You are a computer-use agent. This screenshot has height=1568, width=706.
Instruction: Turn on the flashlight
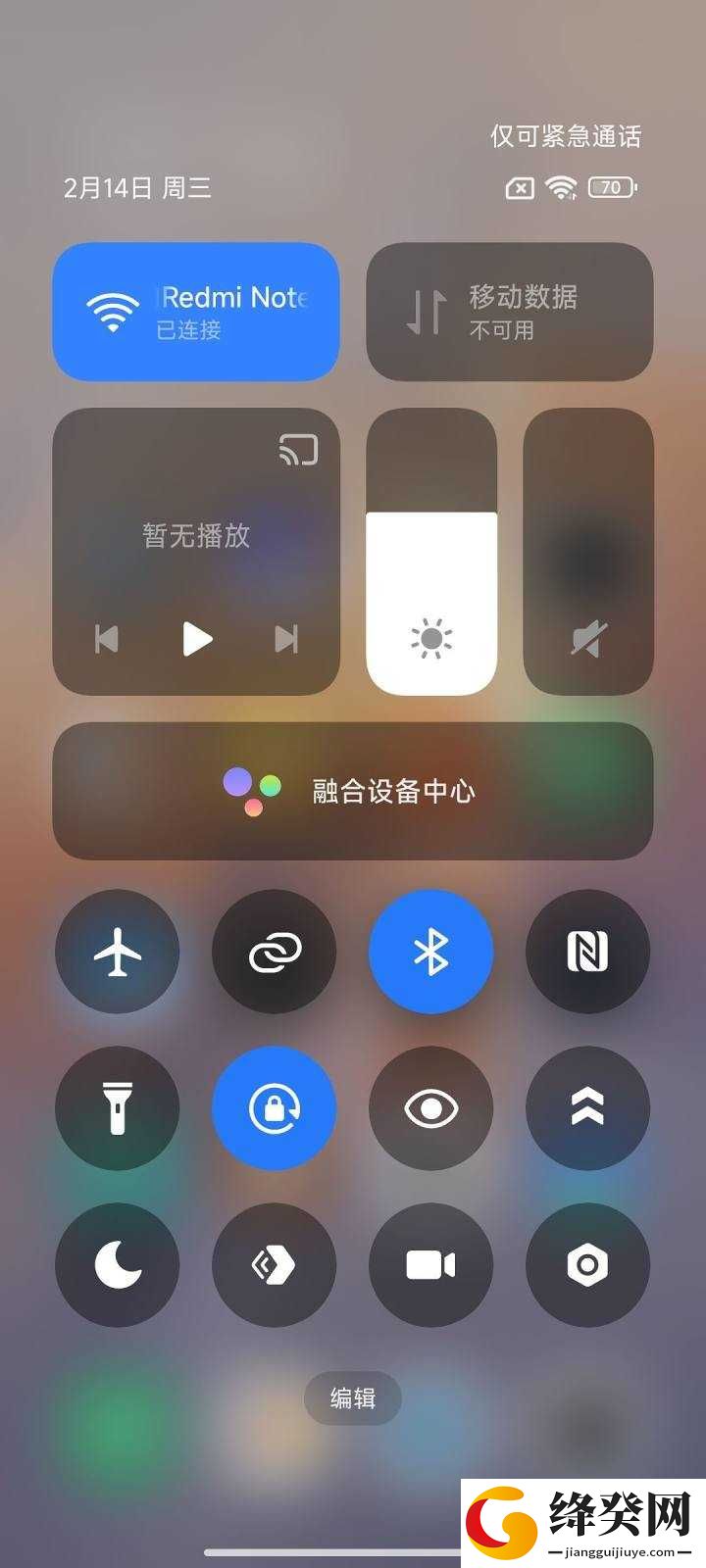pyautogui.click(x=118, y=1108)
